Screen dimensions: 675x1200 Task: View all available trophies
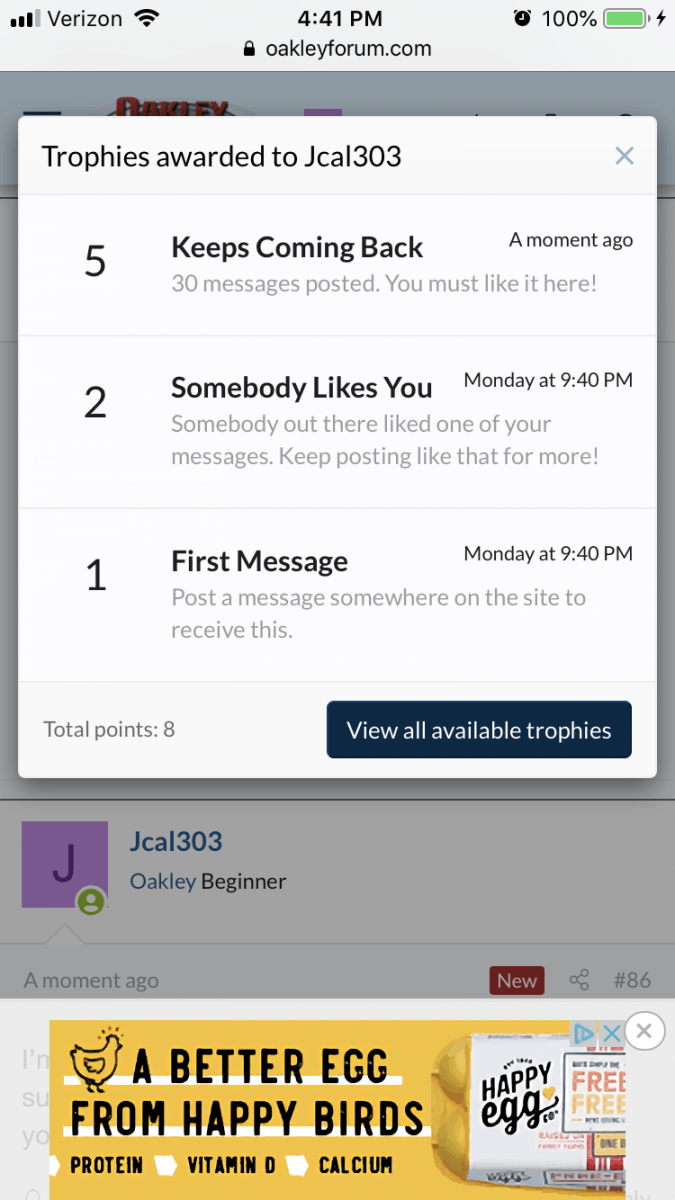(x=479, y=730)
